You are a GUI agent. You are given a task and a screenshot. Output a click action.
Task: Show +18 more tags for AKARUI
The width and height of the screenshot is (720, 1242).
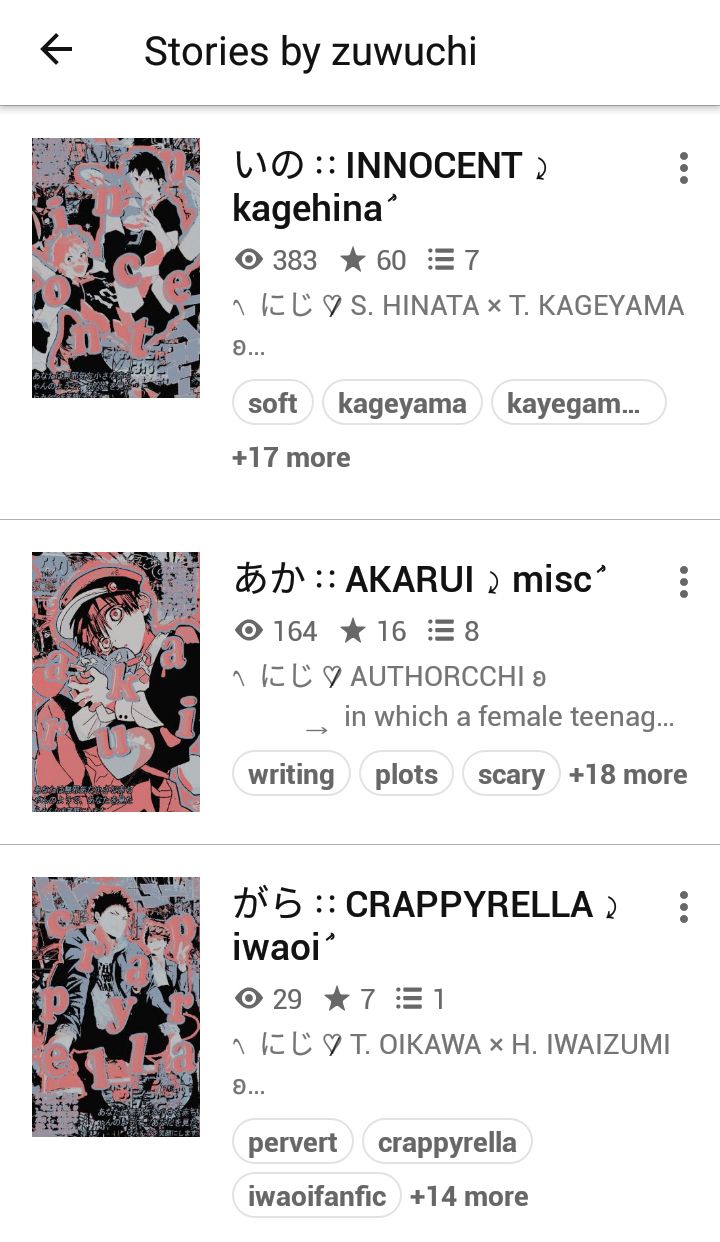point(628,774)
